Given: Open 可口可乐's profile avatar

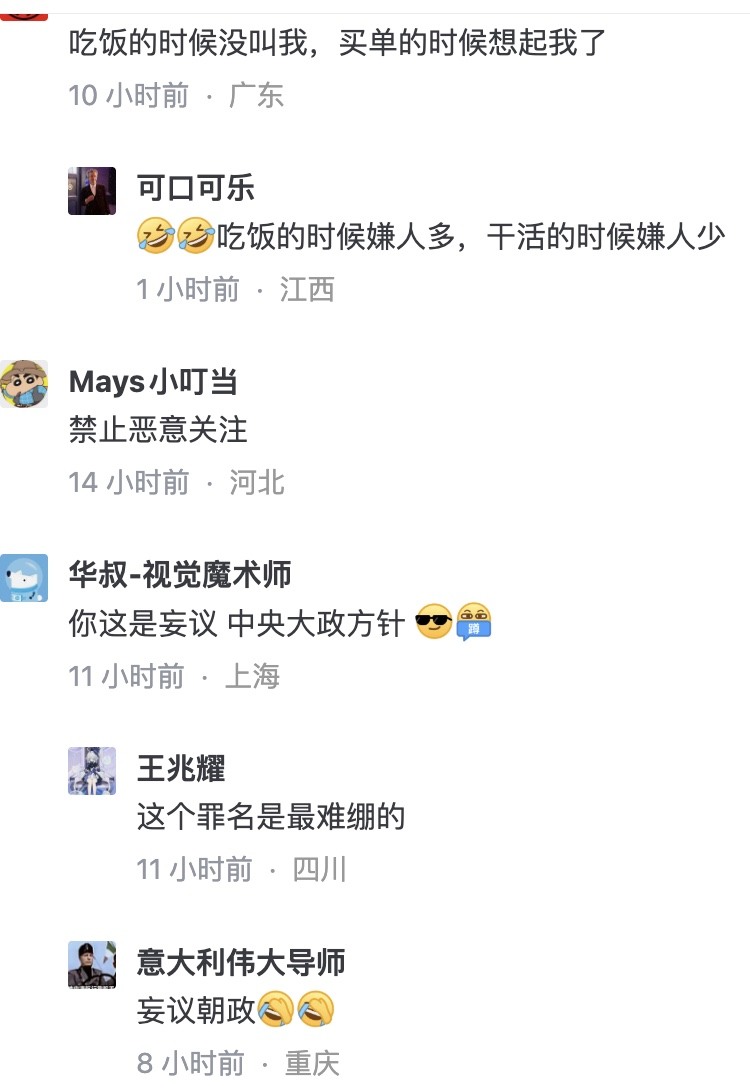Looking at the screenshot, I should (x=92, y=191).
